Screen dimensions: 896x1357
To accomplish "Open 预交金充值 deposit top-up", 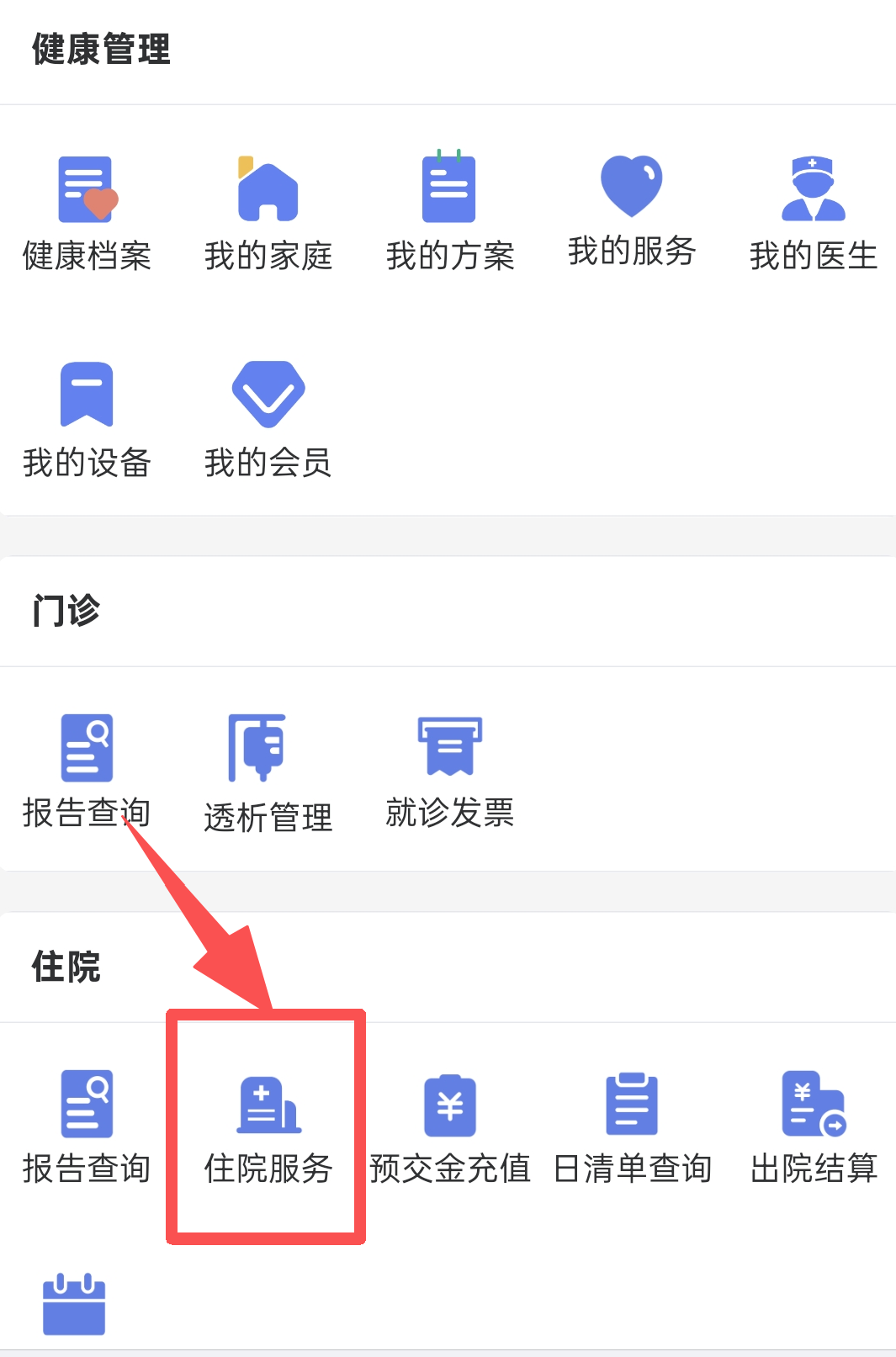I will coord(450,1127).
